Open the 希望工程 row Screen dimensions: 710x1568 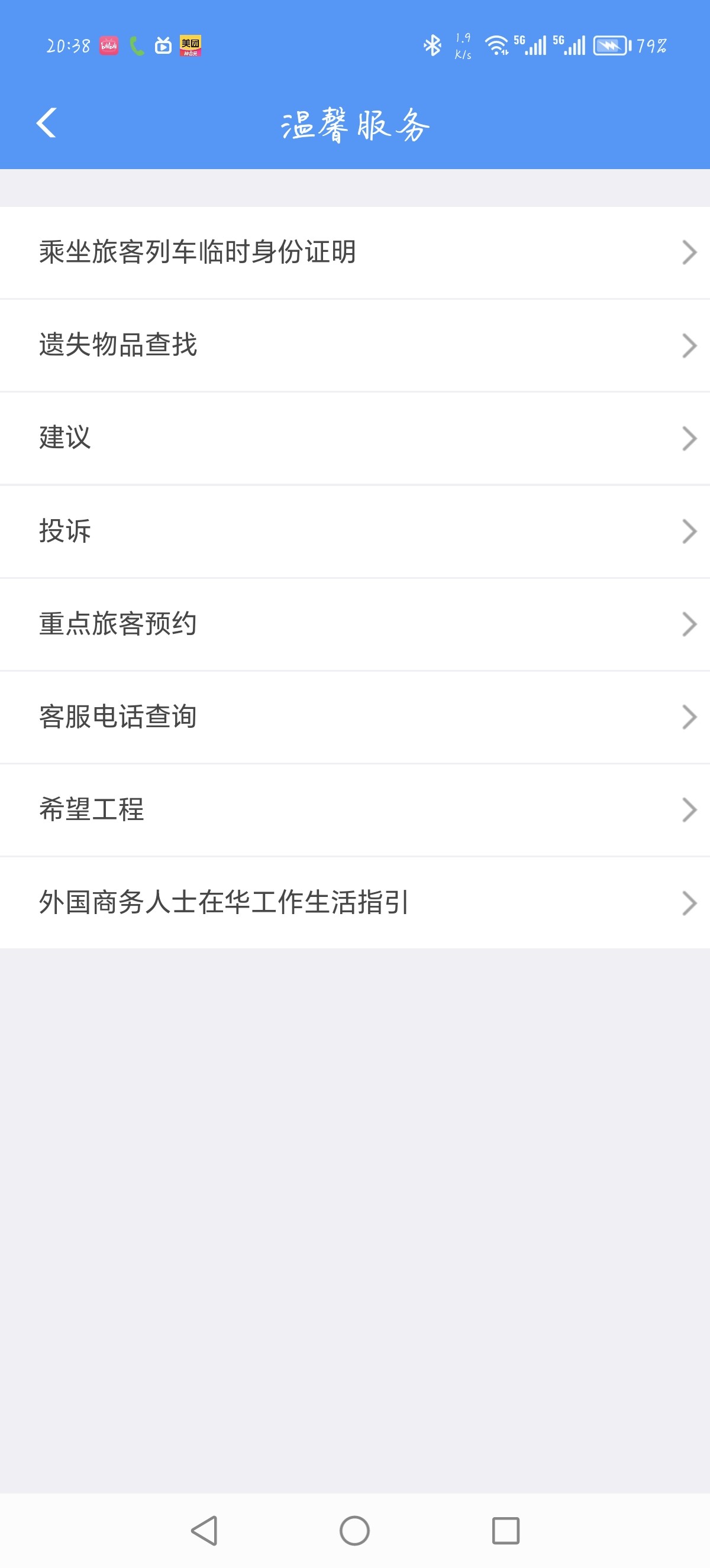coord(355,809)
